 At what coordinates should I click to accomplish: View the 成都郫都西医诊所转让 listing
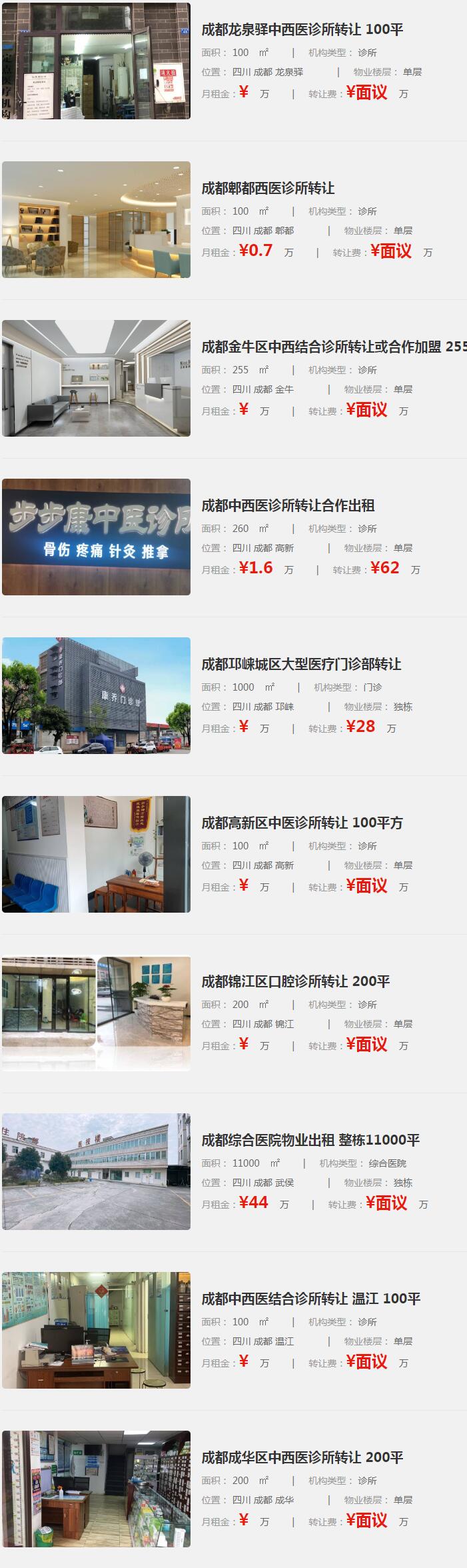tap(268, 189)
